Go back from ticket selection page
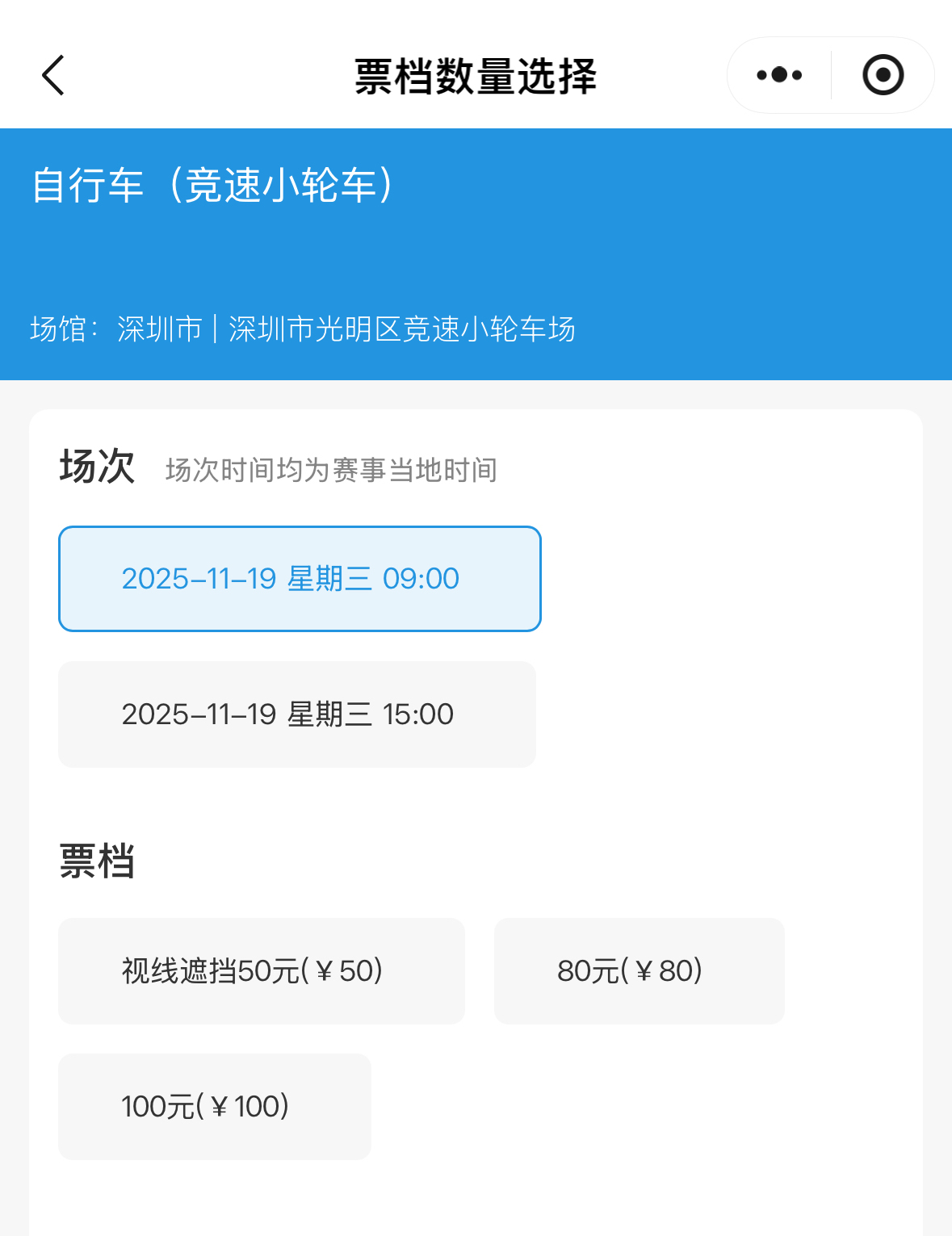The image size is (952, 1236). tap(53, 76)
